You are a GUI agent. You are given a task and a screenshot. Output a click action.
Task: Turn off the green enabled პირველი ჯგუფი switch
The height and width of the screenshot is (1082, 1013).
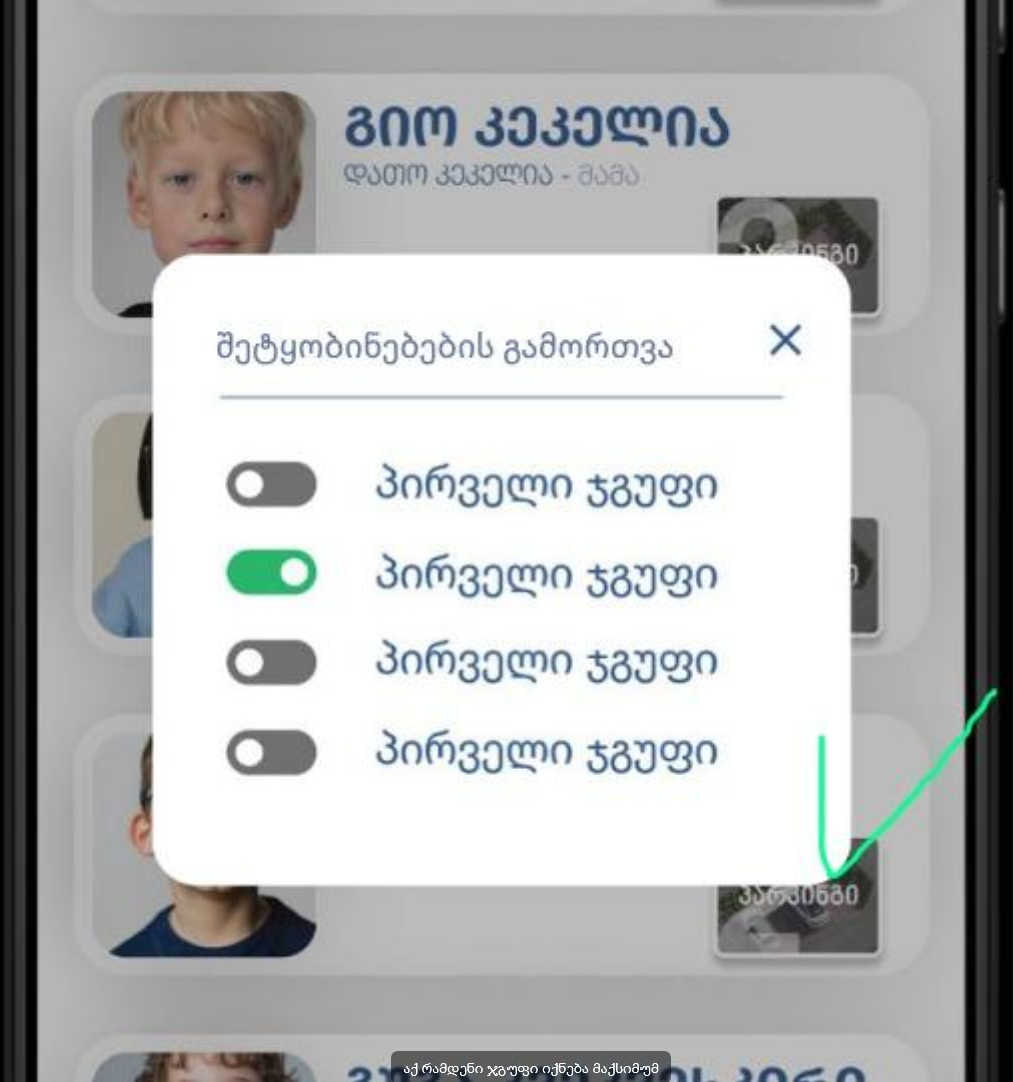271,573
